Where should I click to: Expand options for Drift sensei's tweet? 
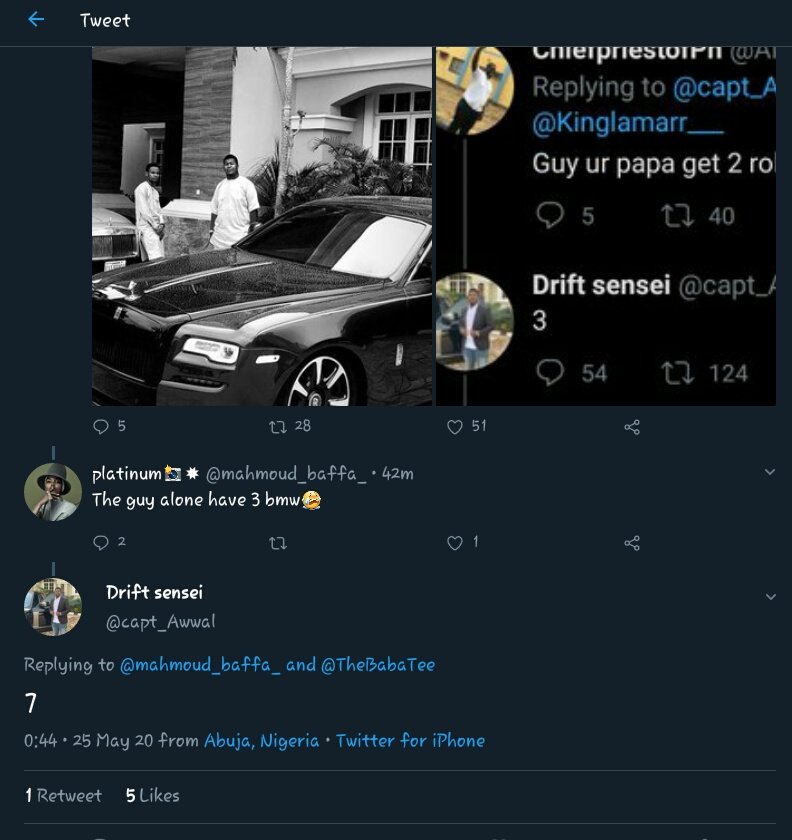[x=769, y=597]
